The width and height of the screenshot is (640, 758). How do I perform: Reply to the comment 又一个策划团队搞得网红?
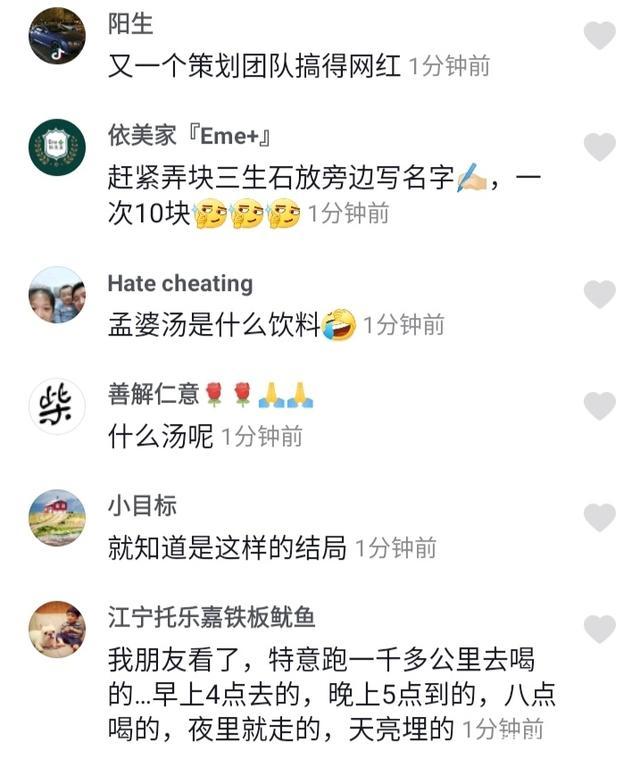tap(254, 67)
